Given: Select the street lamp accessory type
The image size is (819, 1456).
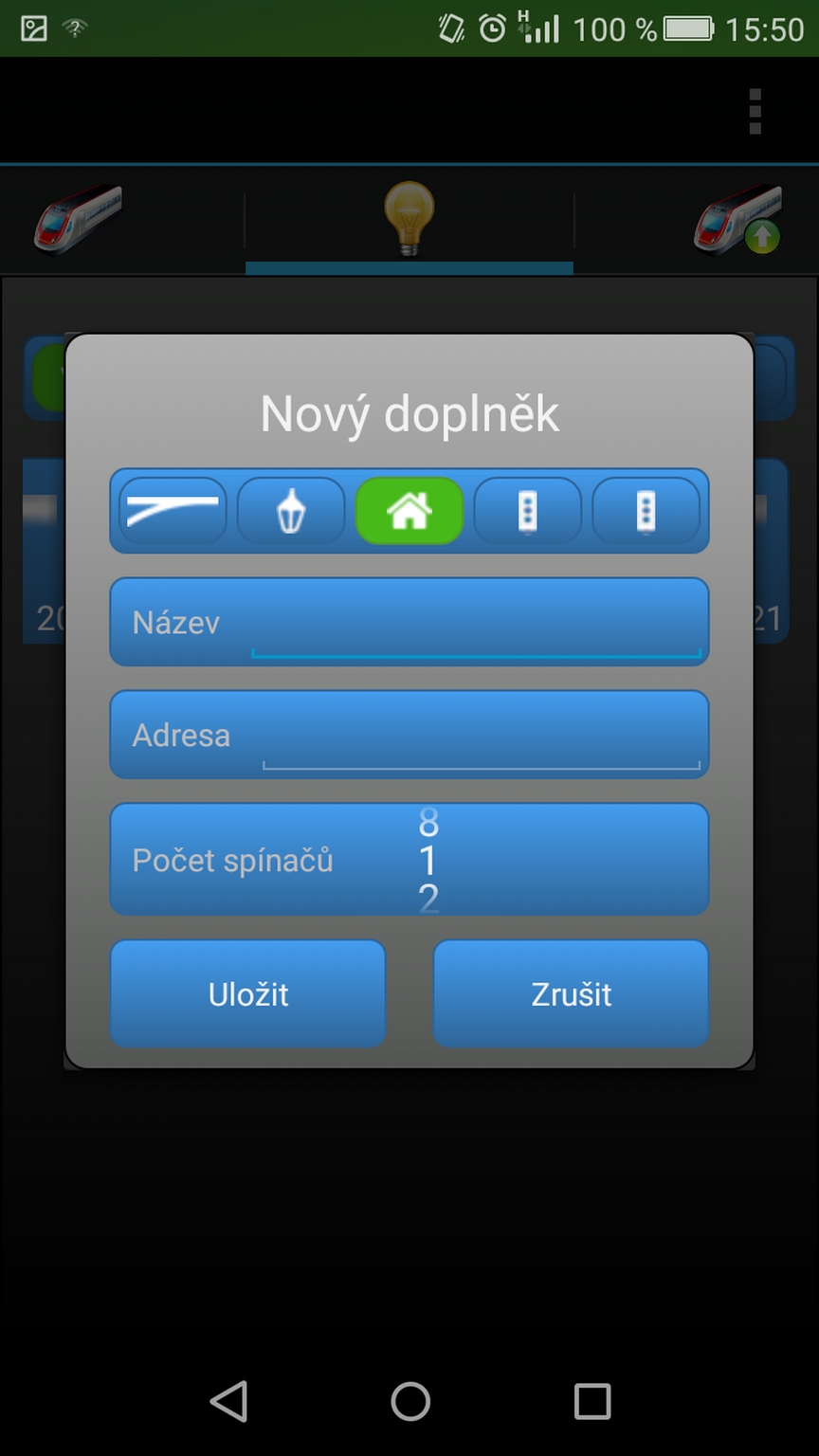Looking at the screenshot, I should pos(291,510).
